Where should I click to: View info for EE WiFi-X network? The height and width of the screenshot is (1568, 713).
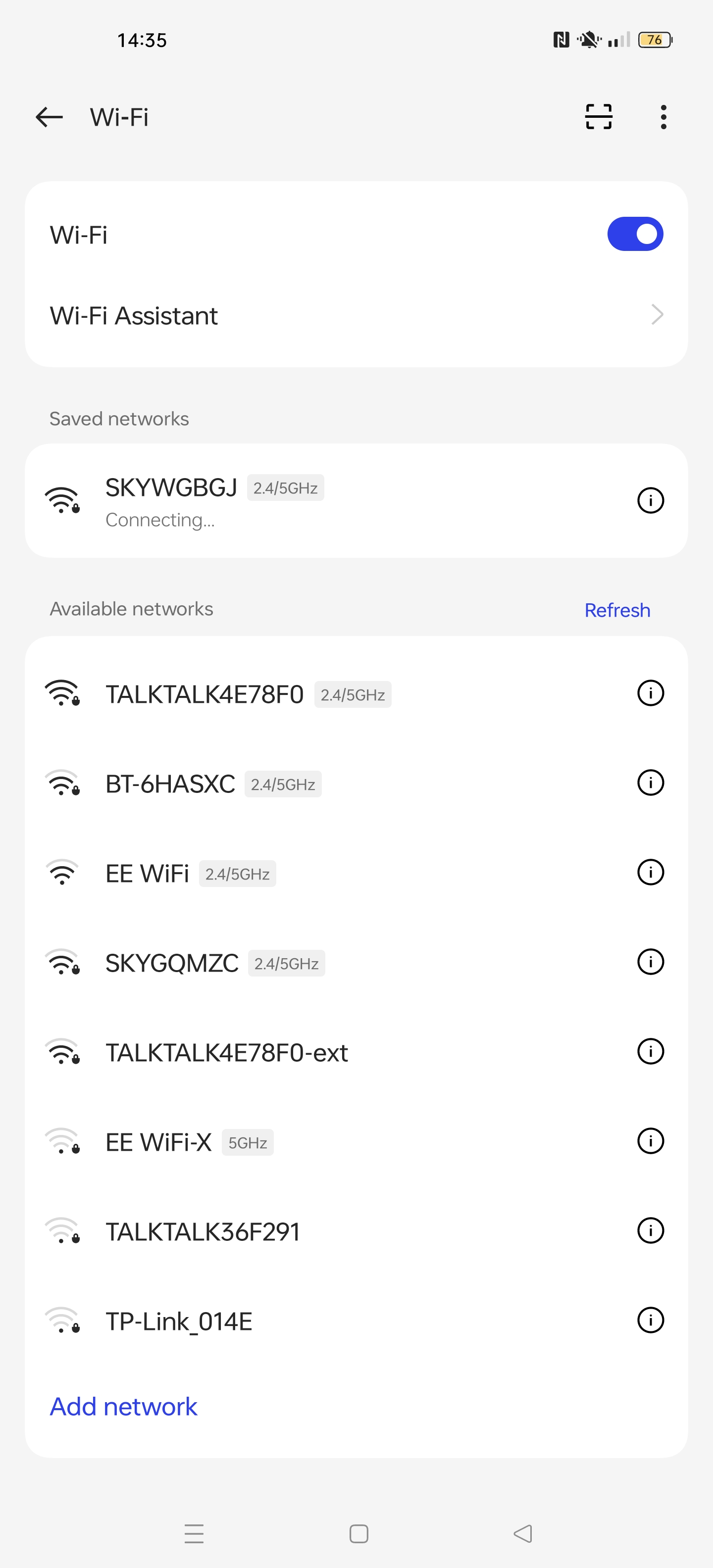(x=650, y=1141)
